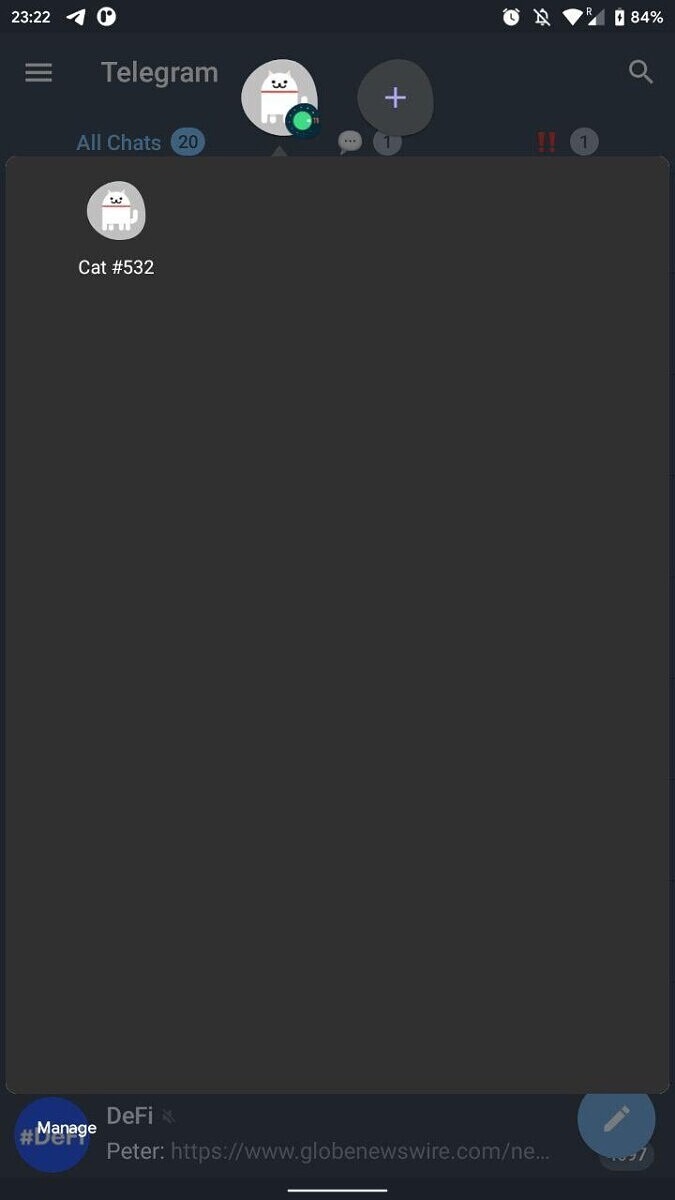Open the Manage bubble settings button
The image size is (675, 1200).
click(x=66, y=1128)
